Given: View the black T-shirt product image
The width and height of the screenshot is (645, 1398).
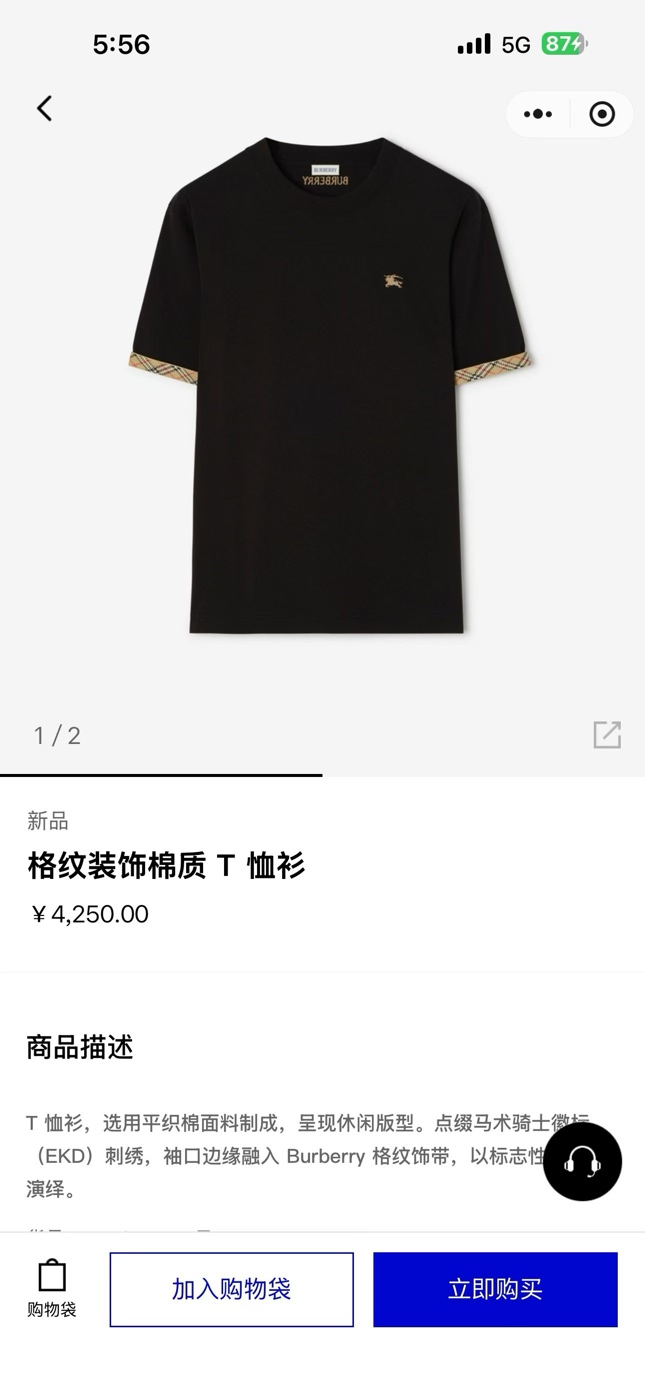Looking at the screenshot, I should pos(330,385).
